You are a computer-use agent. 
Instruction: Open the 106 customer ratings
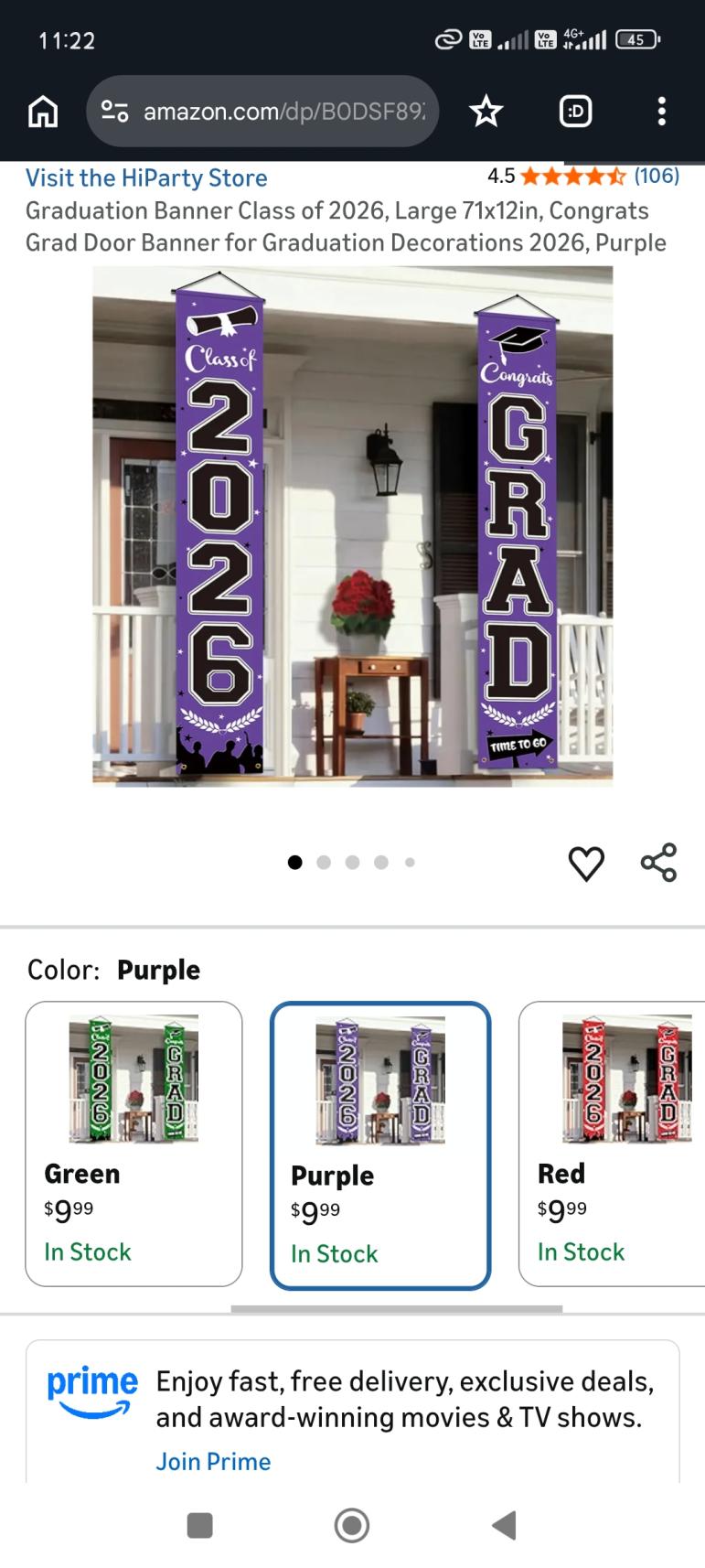coord(656,176)
